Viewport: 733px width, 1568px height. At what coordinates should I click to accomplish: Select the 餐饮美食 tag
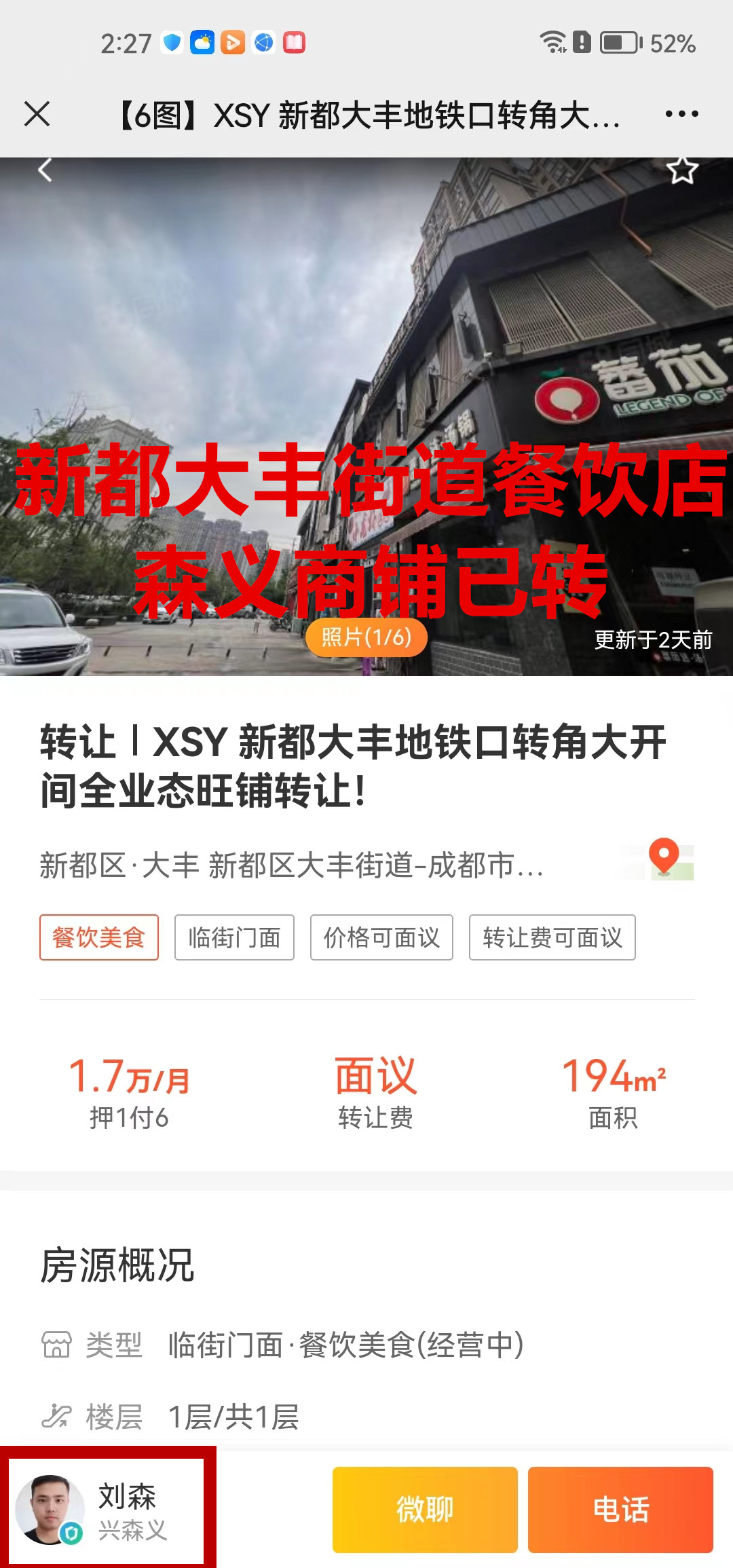coord(99,937)
